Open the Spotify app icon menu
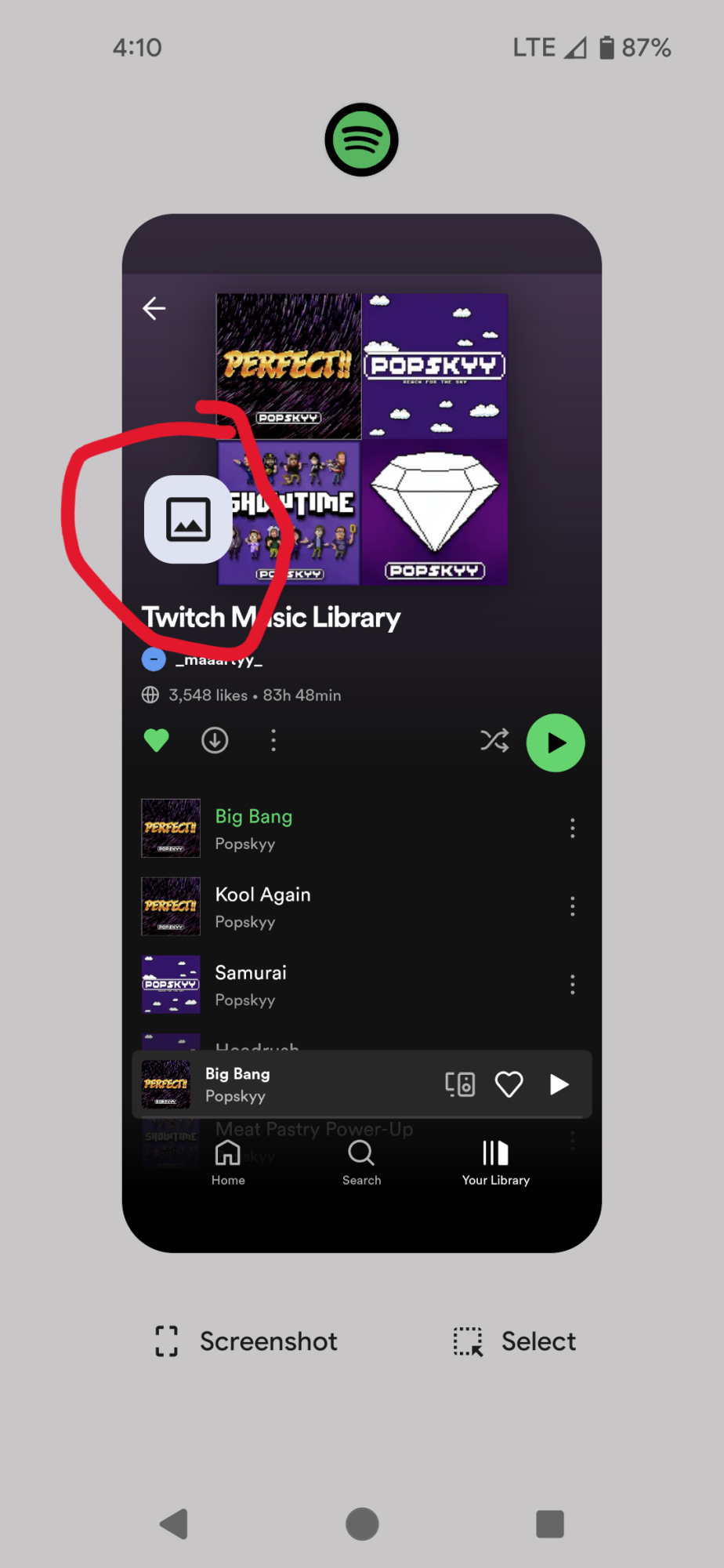724x1568 pixels. coord(362,140)
